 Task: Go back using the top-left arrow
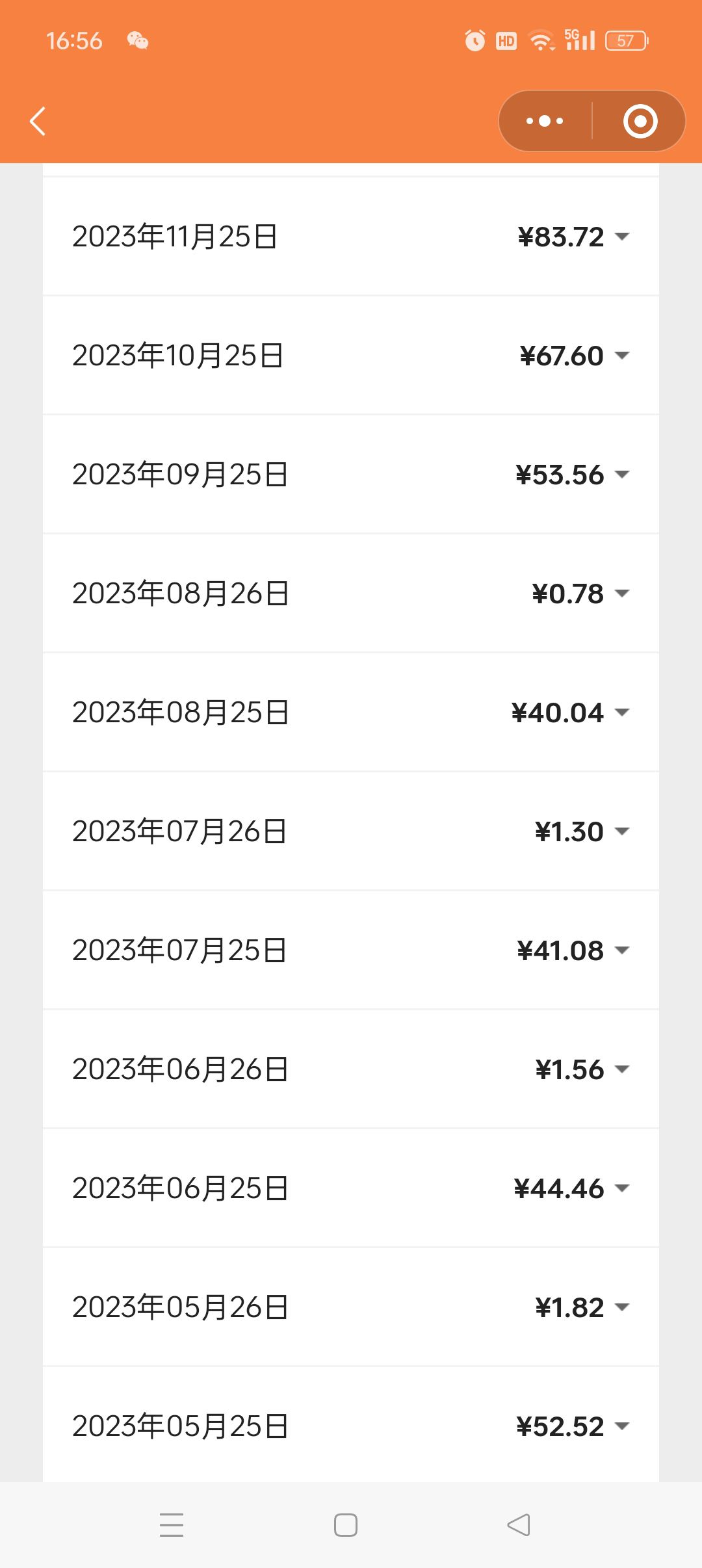[38, 121]
